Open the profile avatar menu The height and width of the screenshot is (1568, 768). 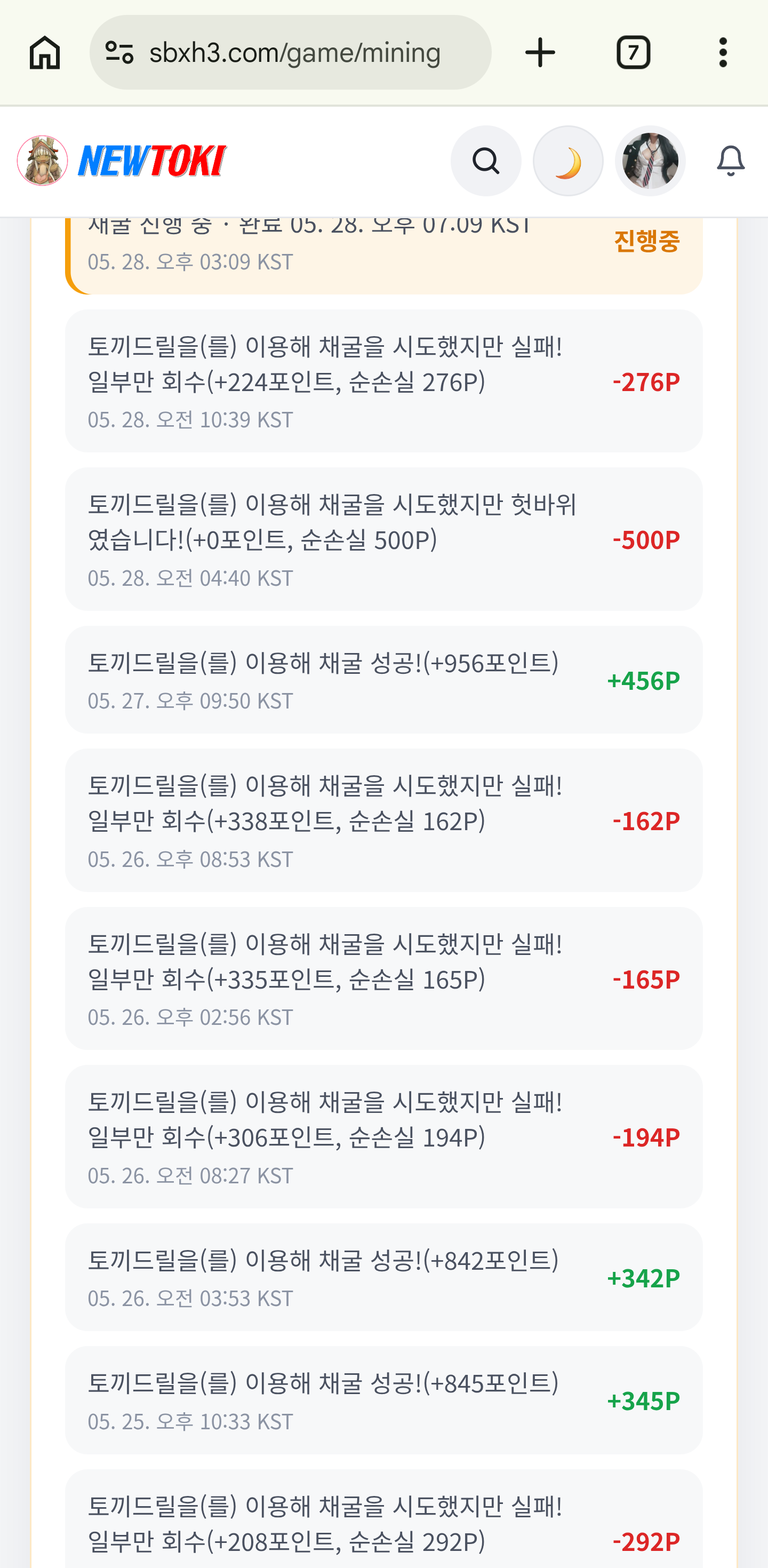click(x=650, y=161)
